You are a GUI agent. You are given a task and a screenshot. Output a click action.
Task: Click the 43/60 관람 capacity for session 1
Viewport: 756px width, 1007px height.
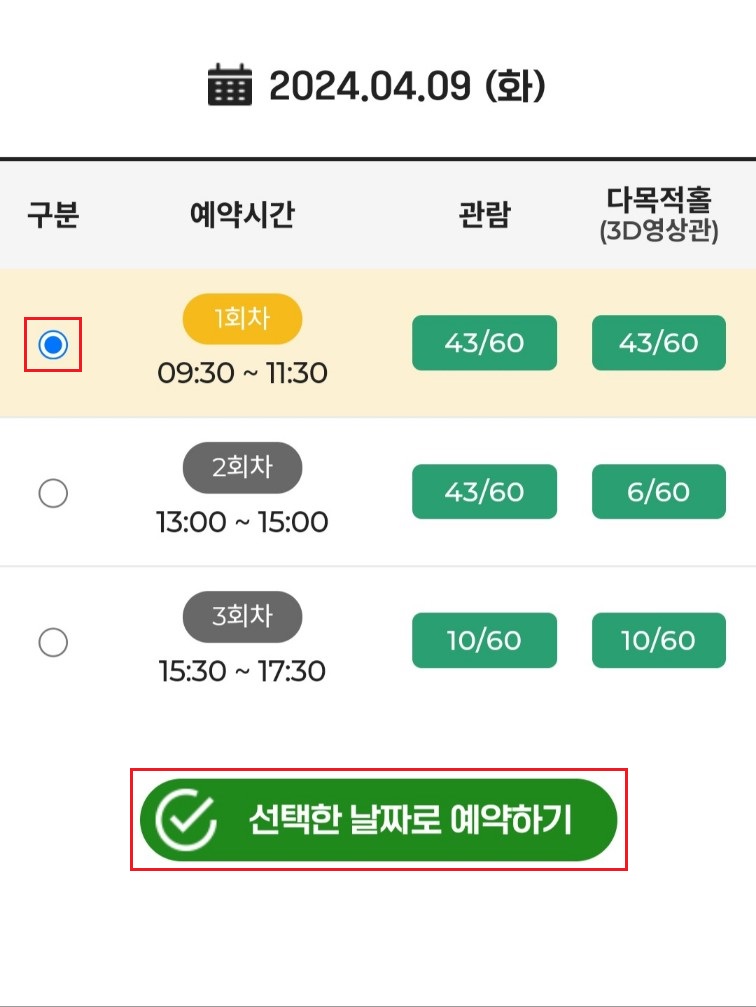pos(484,342)
